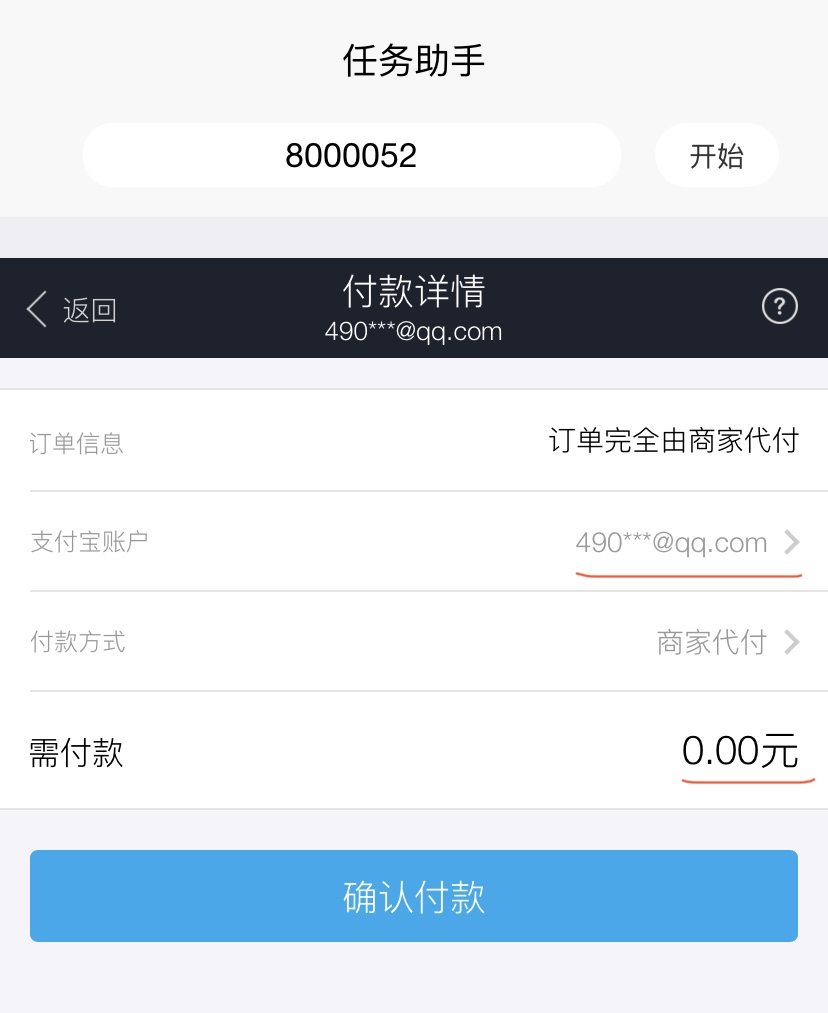Click inside the 8000052 input field
This screenshot has width=828, height=1013.
pos(351,154)
